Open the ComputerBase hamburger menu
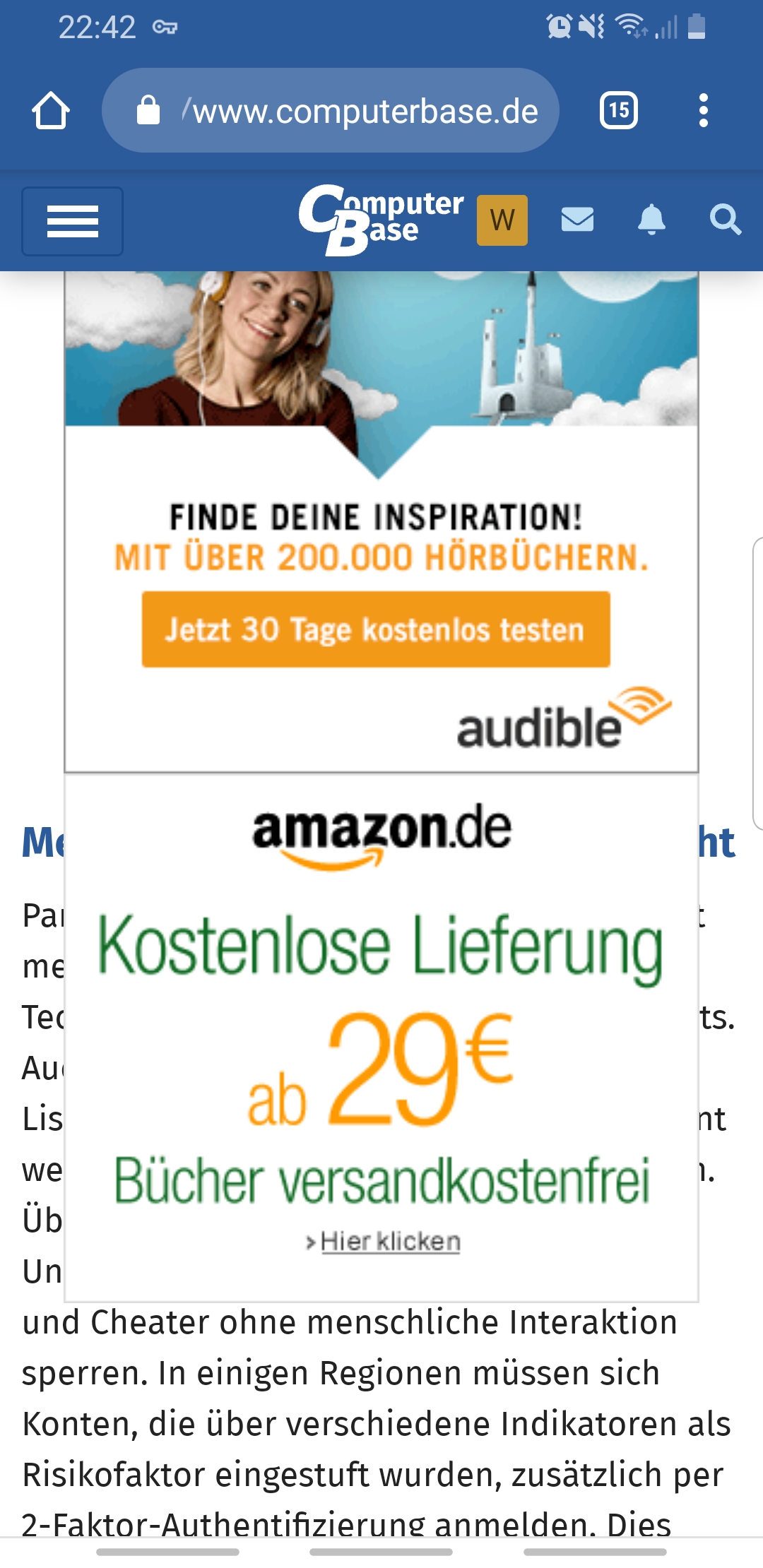 coord(72,222)
